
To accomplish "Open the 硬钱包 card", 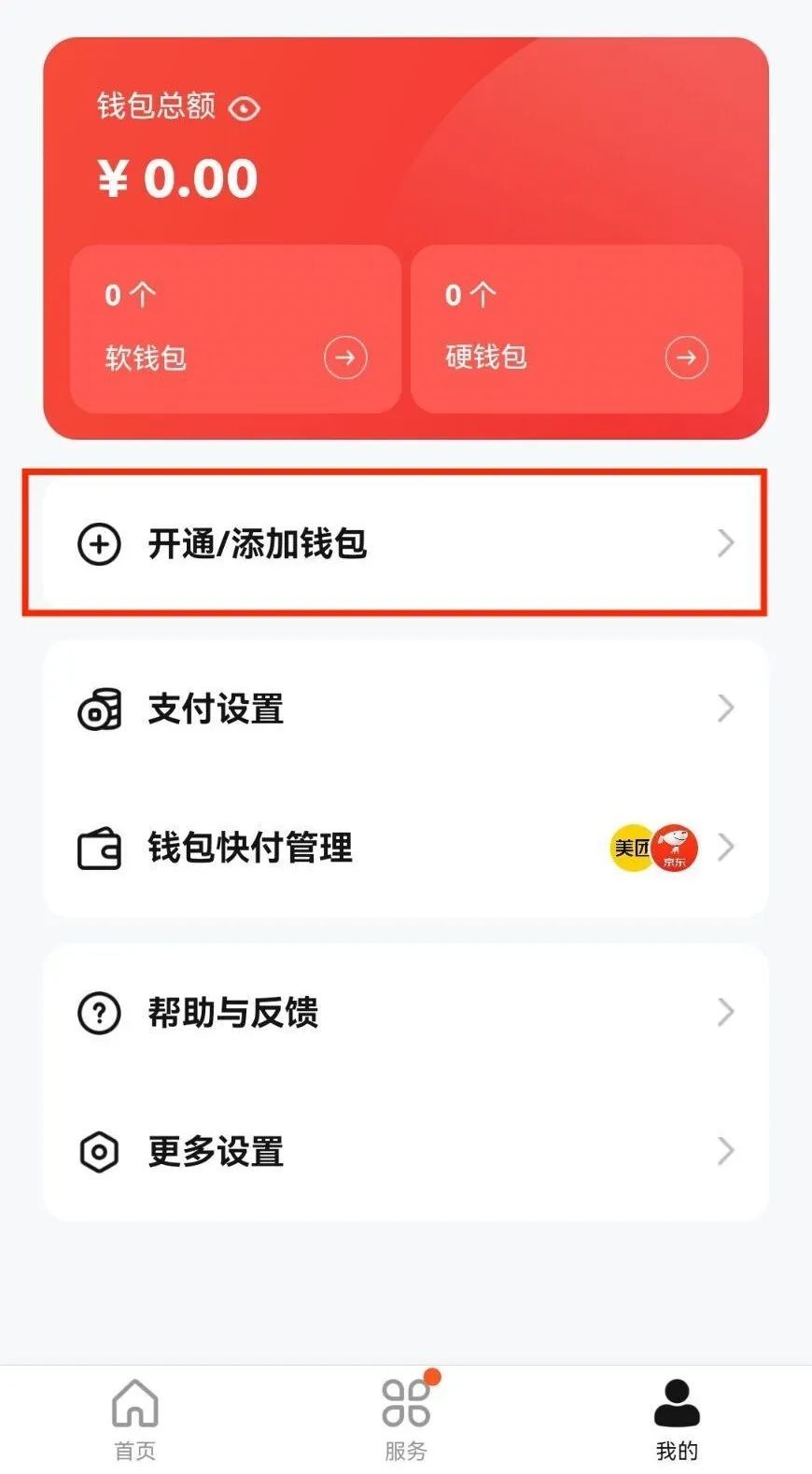I will pyautogui.click(x=577, y=329).
